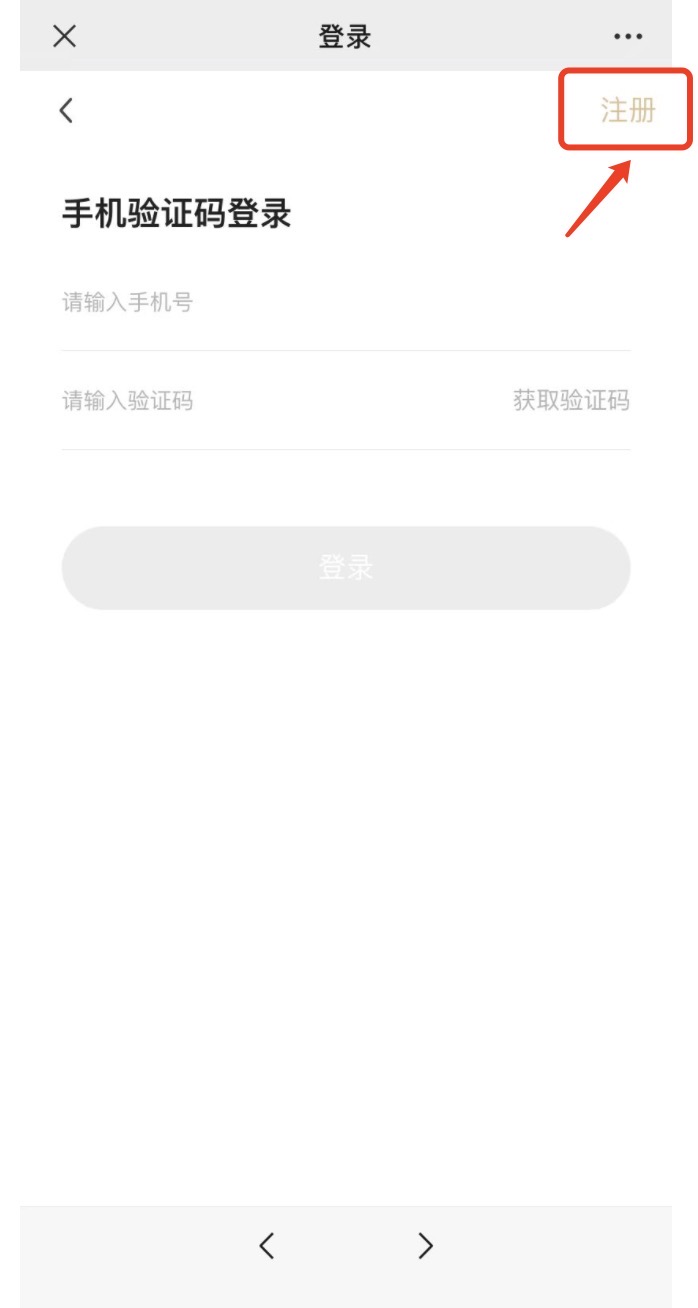
Task: Focus the 请输入手机号 phone number field
Action: click(x=346, y=302)
